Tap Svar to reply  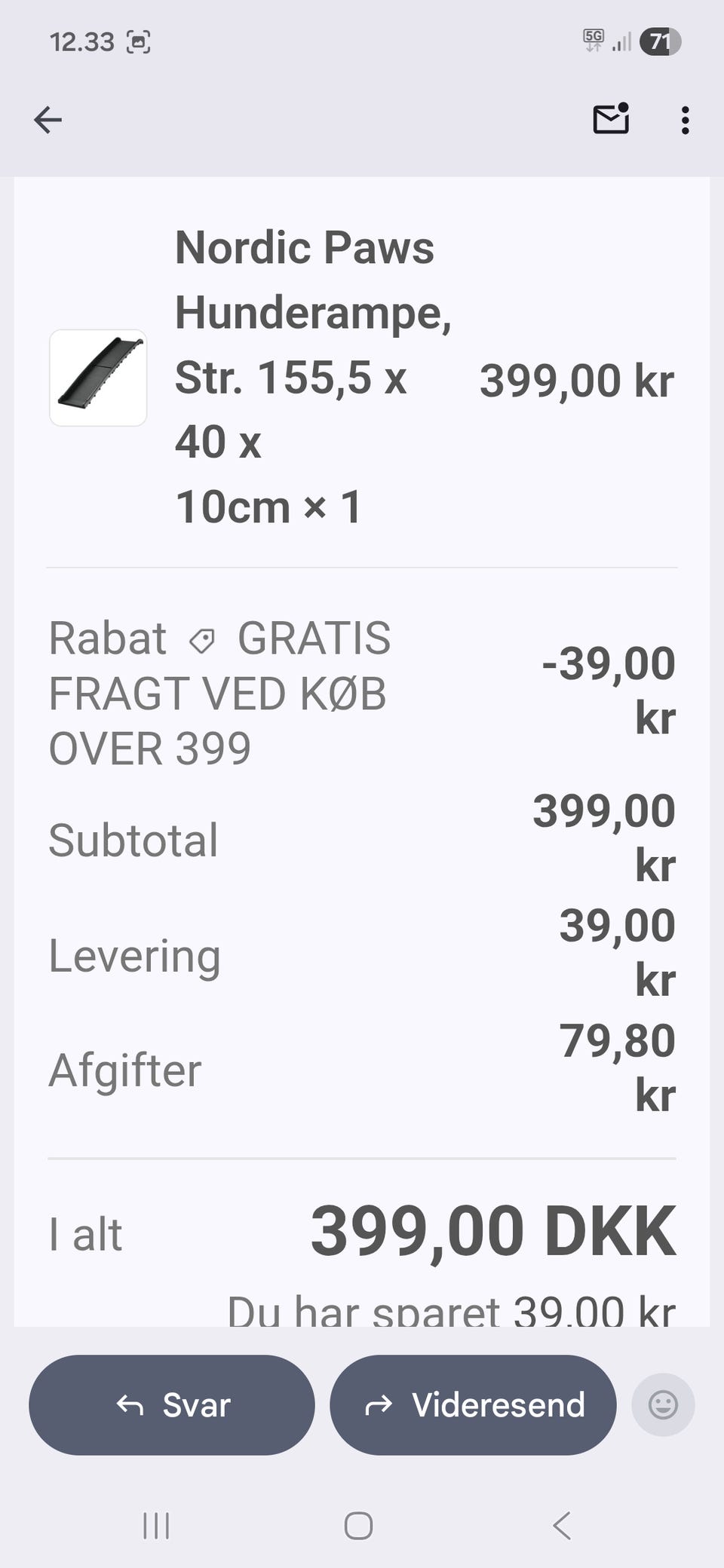coord(172,1404)
